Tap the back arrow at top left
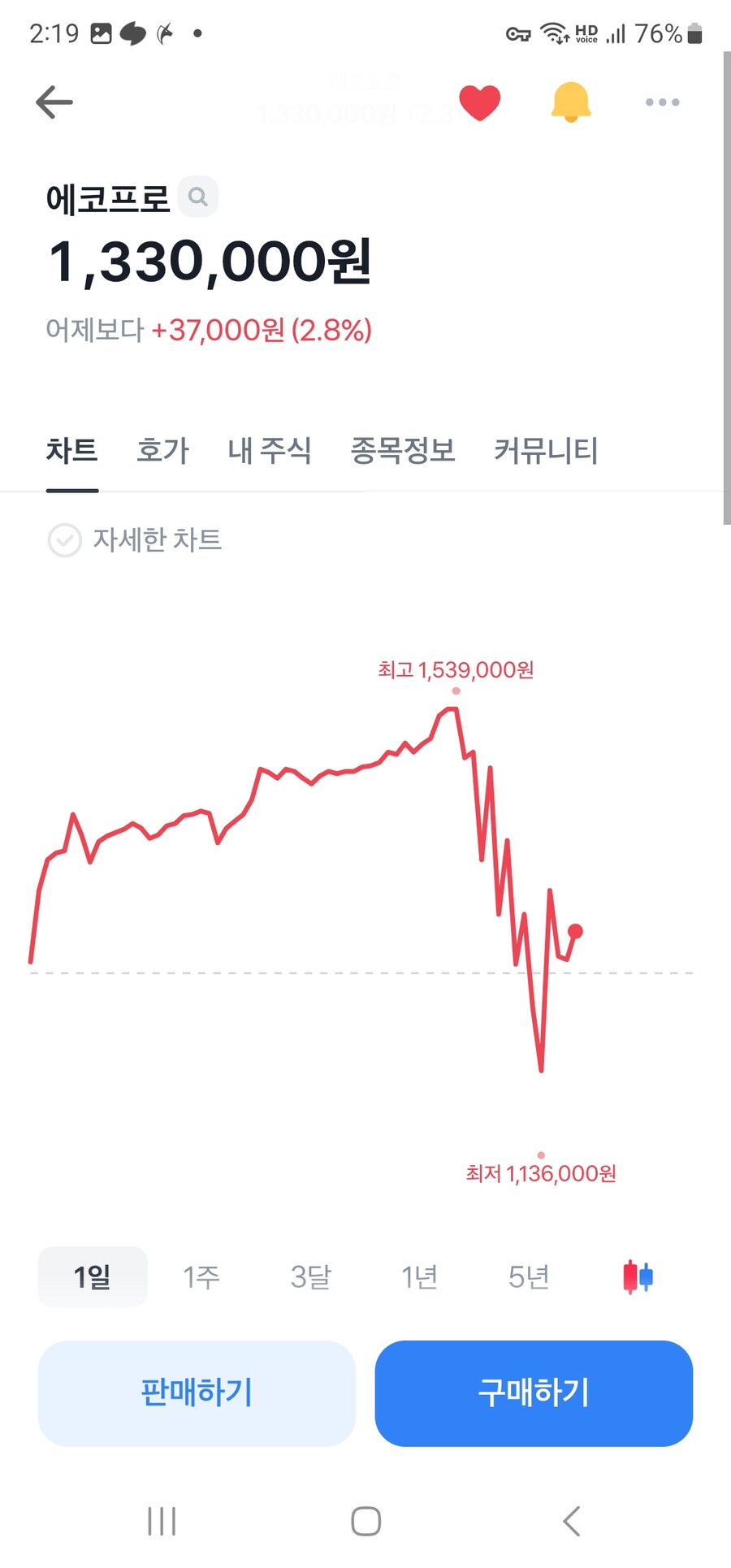 click(x=53, y=102)
